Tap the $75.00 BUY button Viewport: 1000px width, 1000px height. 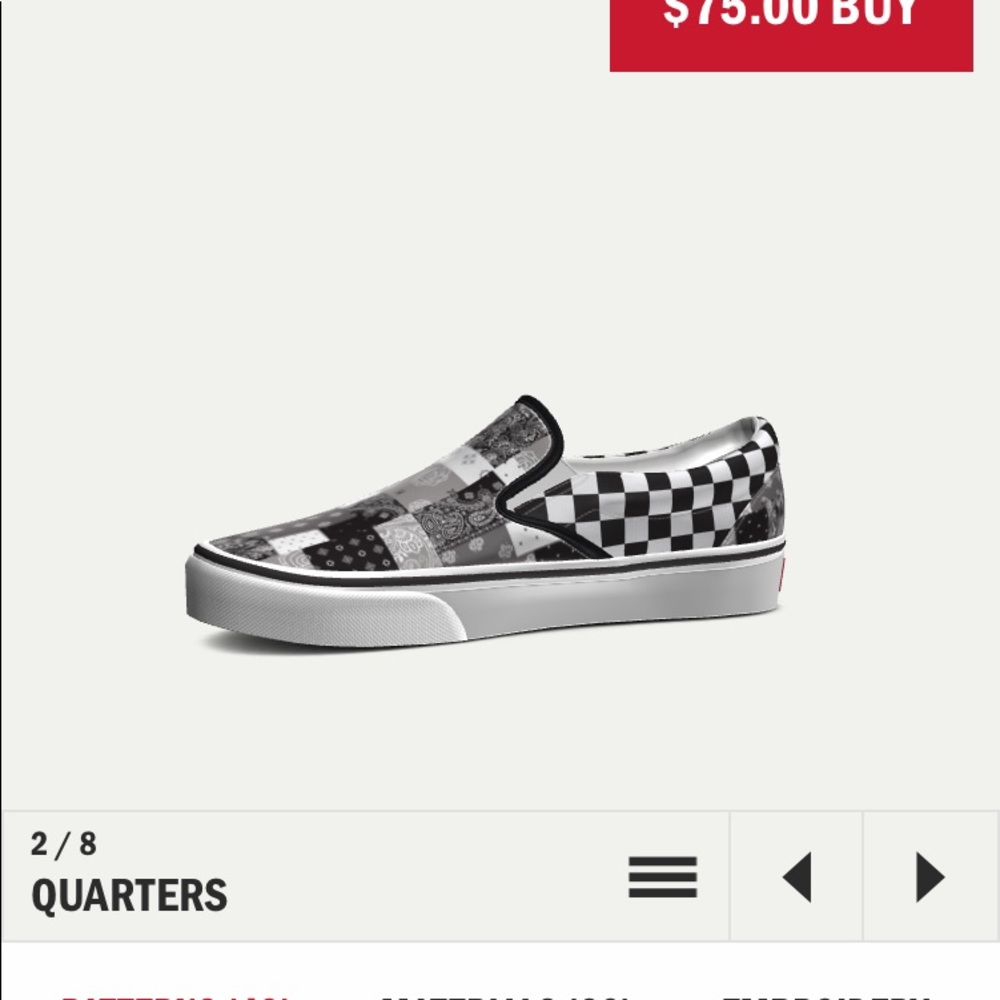click(x=791, y=28)
